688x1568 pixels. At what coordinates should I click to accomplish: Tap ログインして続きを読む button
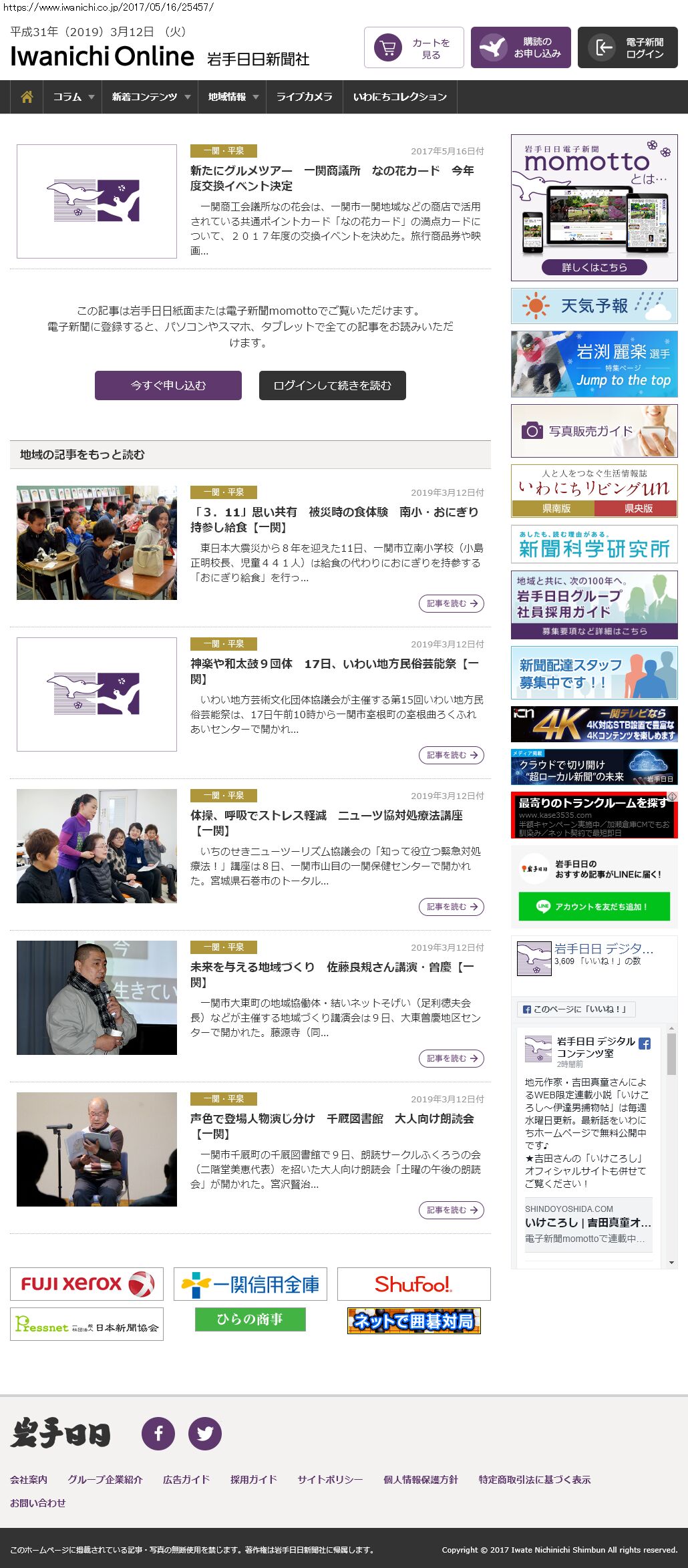[332, 385]
